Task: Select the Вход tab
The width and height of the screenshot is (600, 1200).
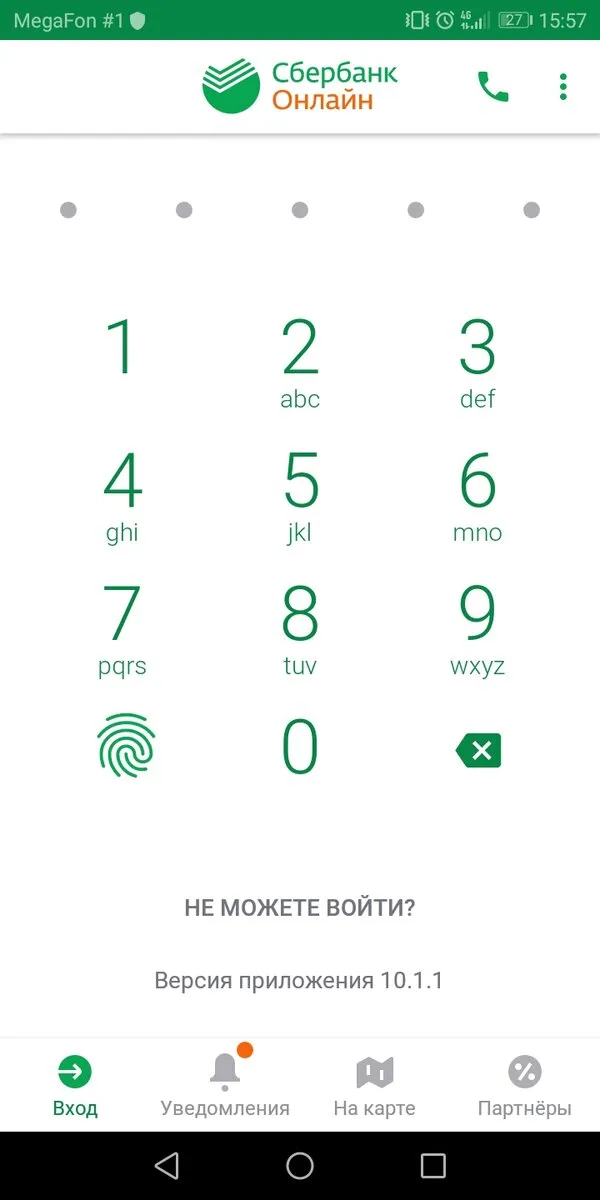Action: click(75, 1086)
